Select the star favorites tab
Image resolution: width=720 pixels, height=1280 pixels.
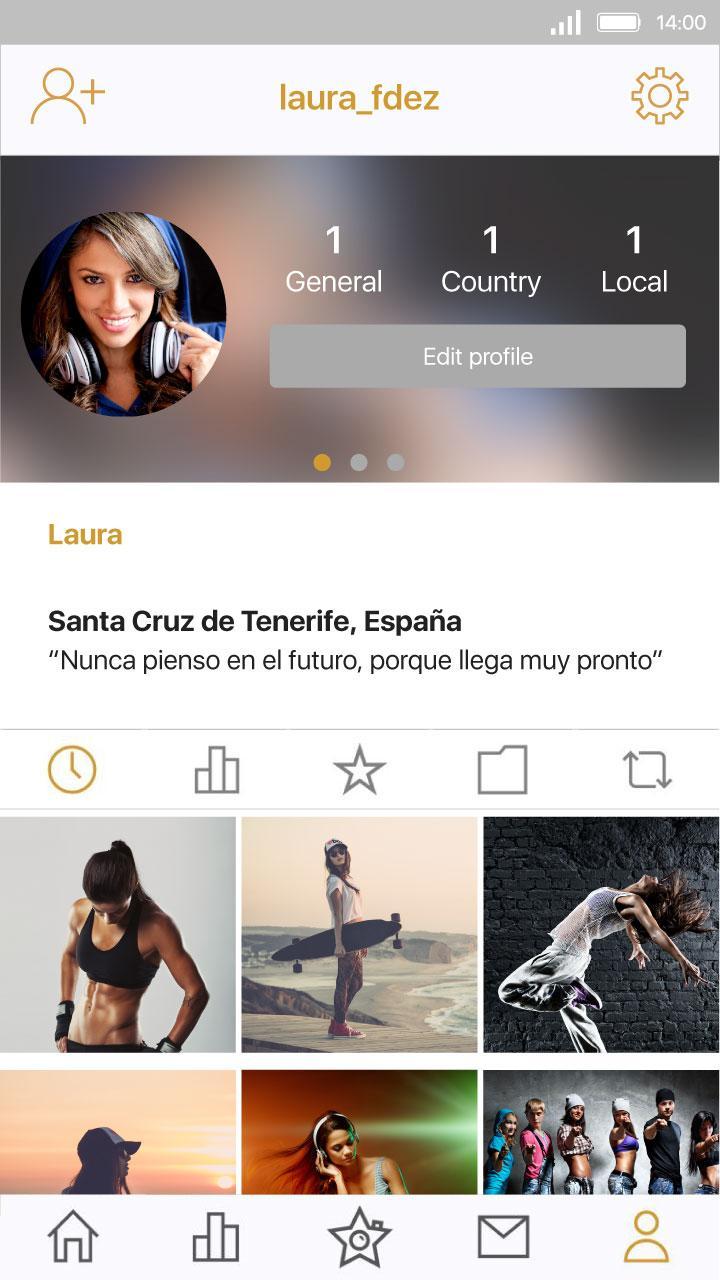[x=359, y=771]
